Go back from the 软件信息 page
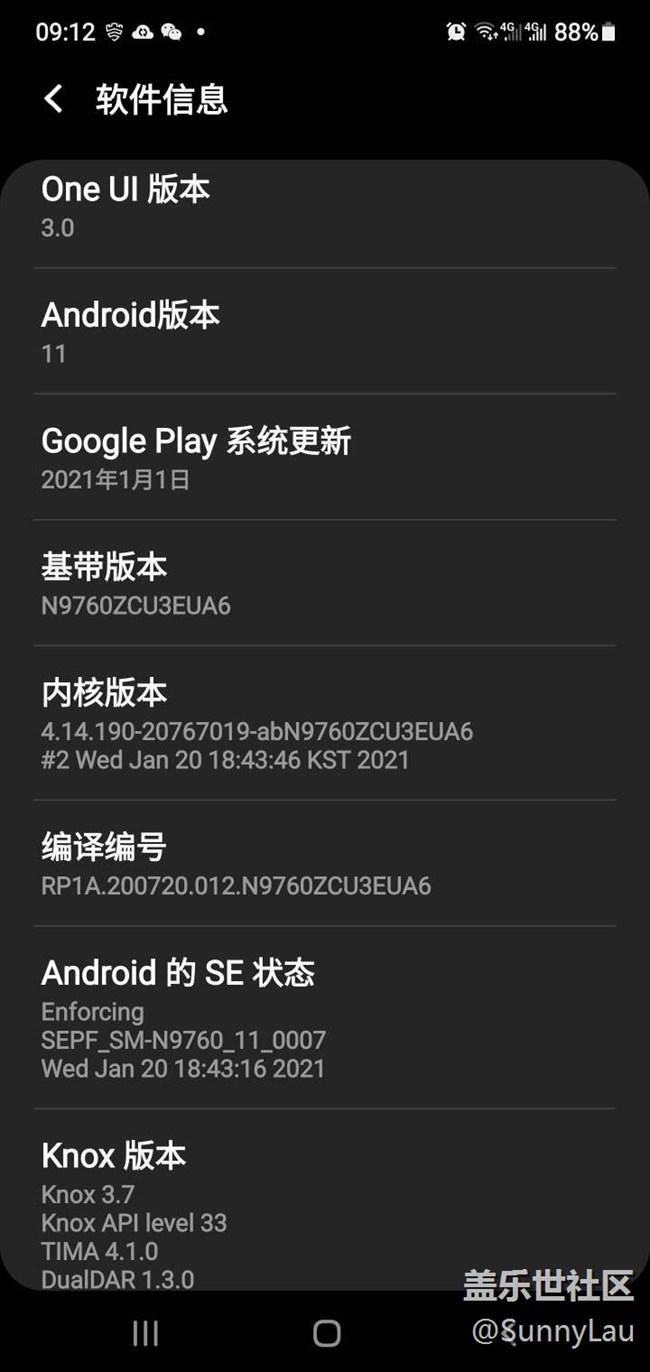650x1372 pixels. click(54, 99)
